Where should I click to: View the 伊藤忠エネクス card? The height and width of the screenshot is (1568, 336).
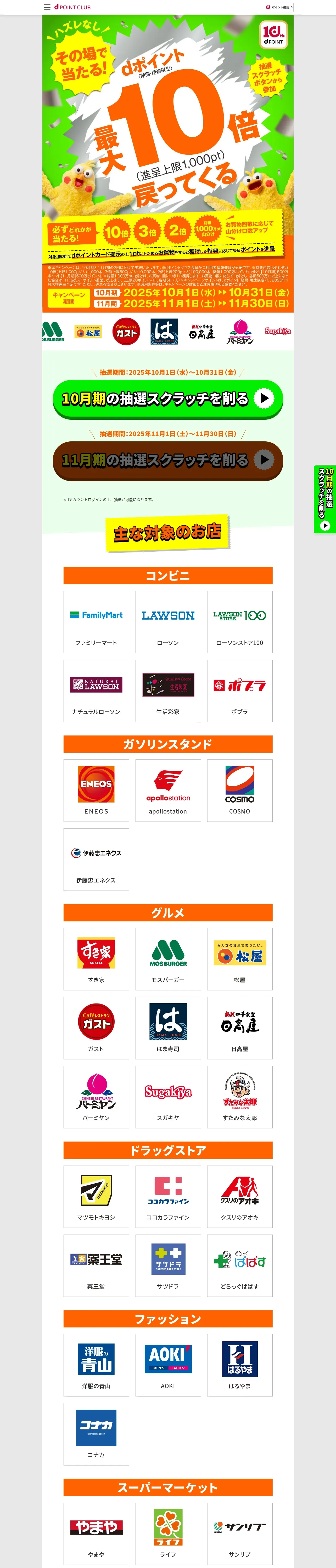(96, 860)
